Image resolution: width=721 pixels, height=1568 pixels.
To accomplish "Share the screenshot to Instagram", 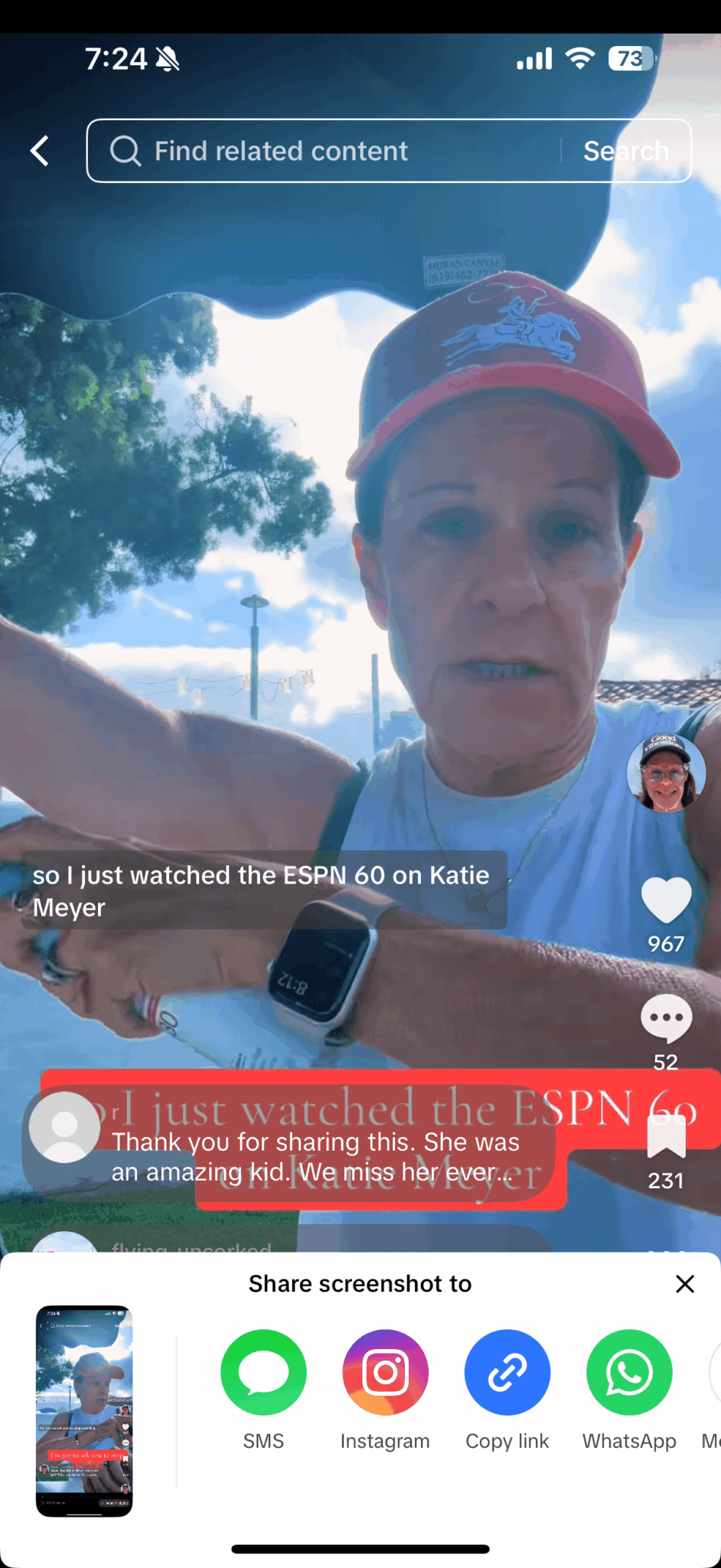I will [385, 1373].
